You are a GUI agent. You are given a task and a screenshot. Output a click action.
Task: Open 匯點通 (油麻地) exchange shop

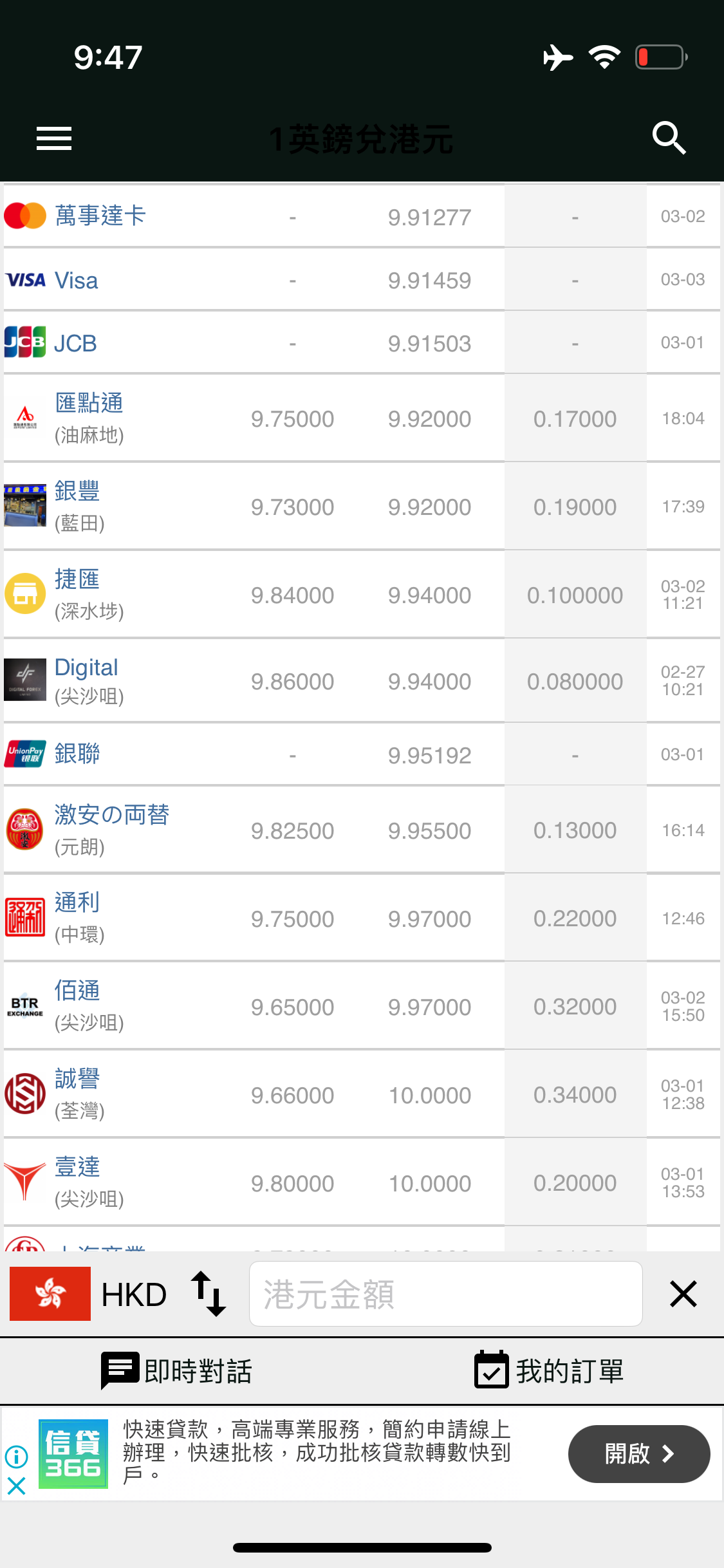pos(362,418)
